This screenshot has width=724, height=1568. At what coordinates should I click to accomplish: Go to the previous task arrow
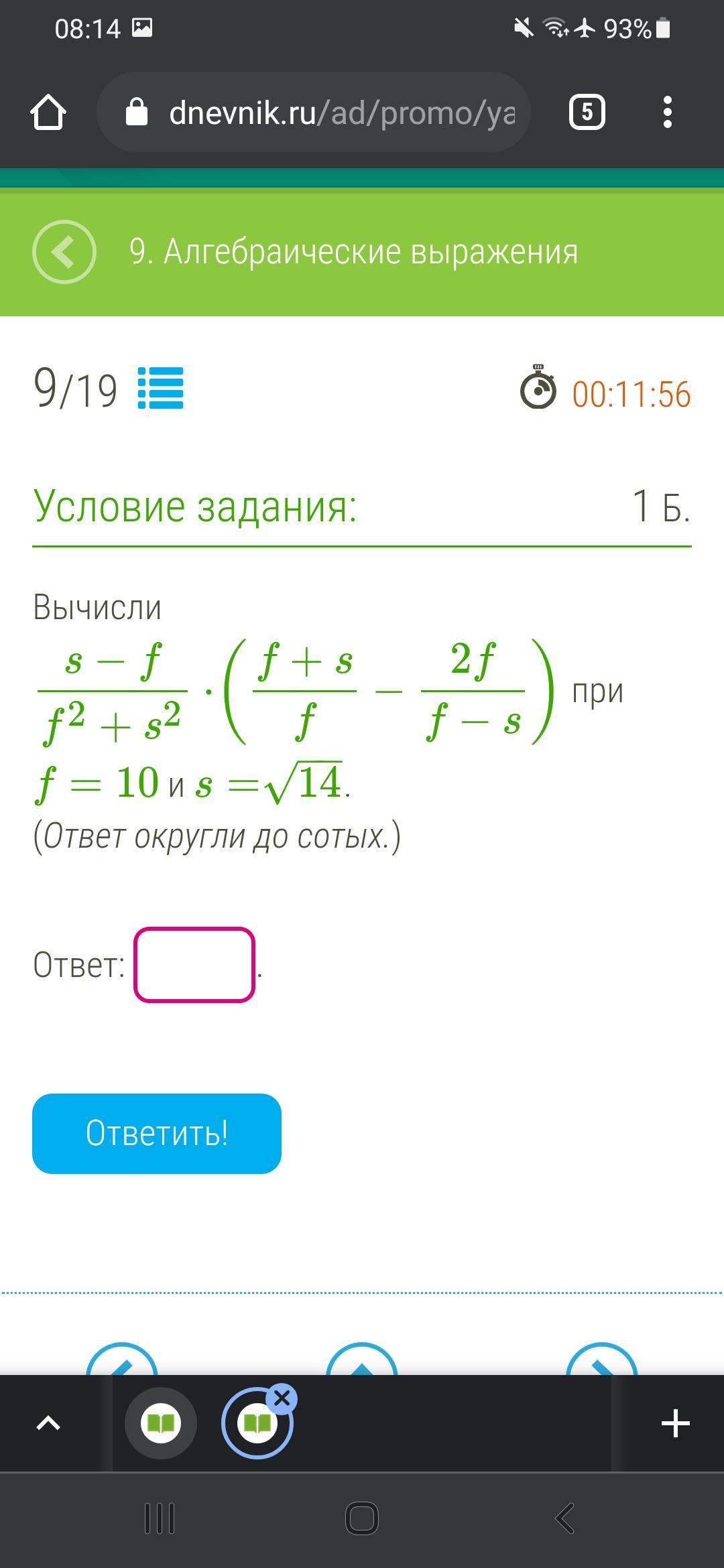pyautogui.click(x=122, y=1360)
